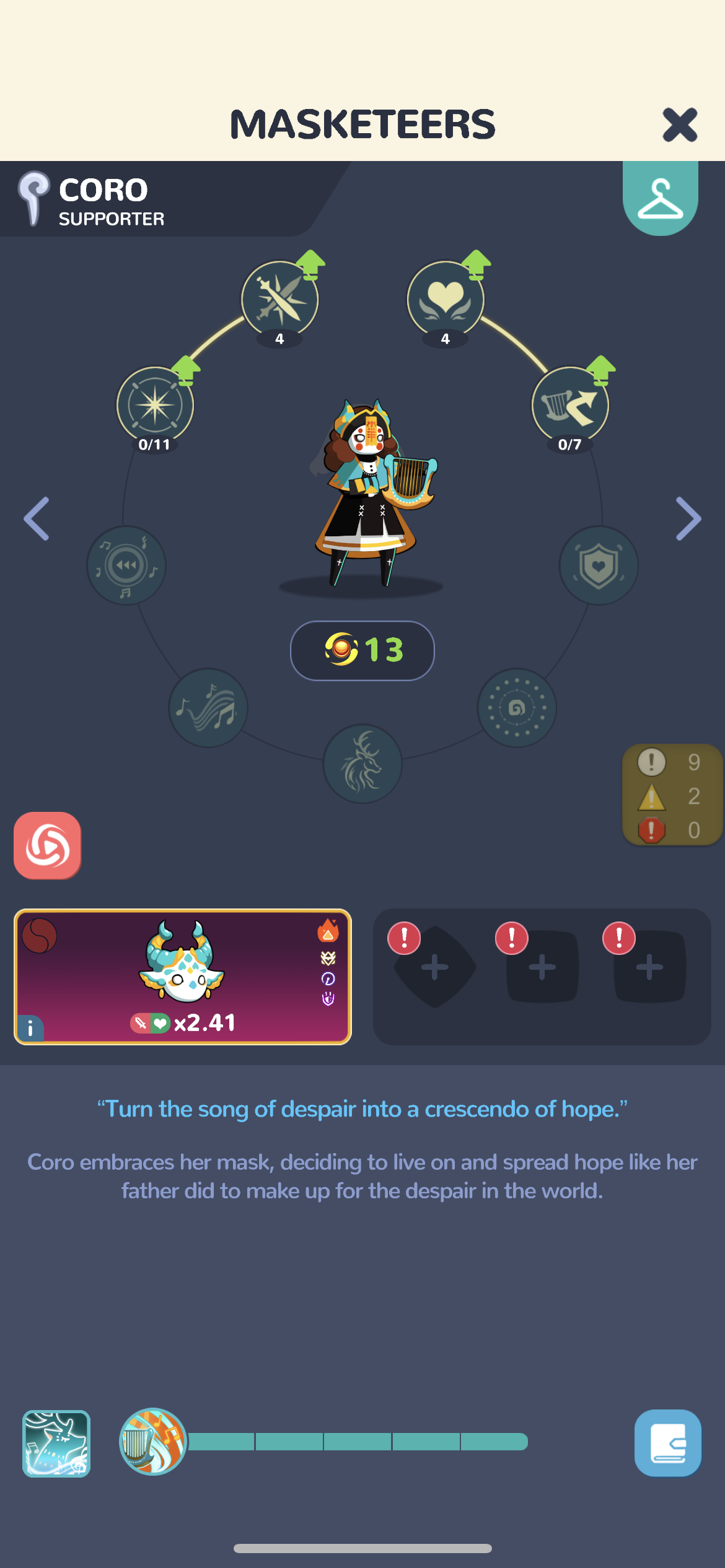Tap the locked deer skill node
Screen dimensions: 725x1568
[362, 764]
